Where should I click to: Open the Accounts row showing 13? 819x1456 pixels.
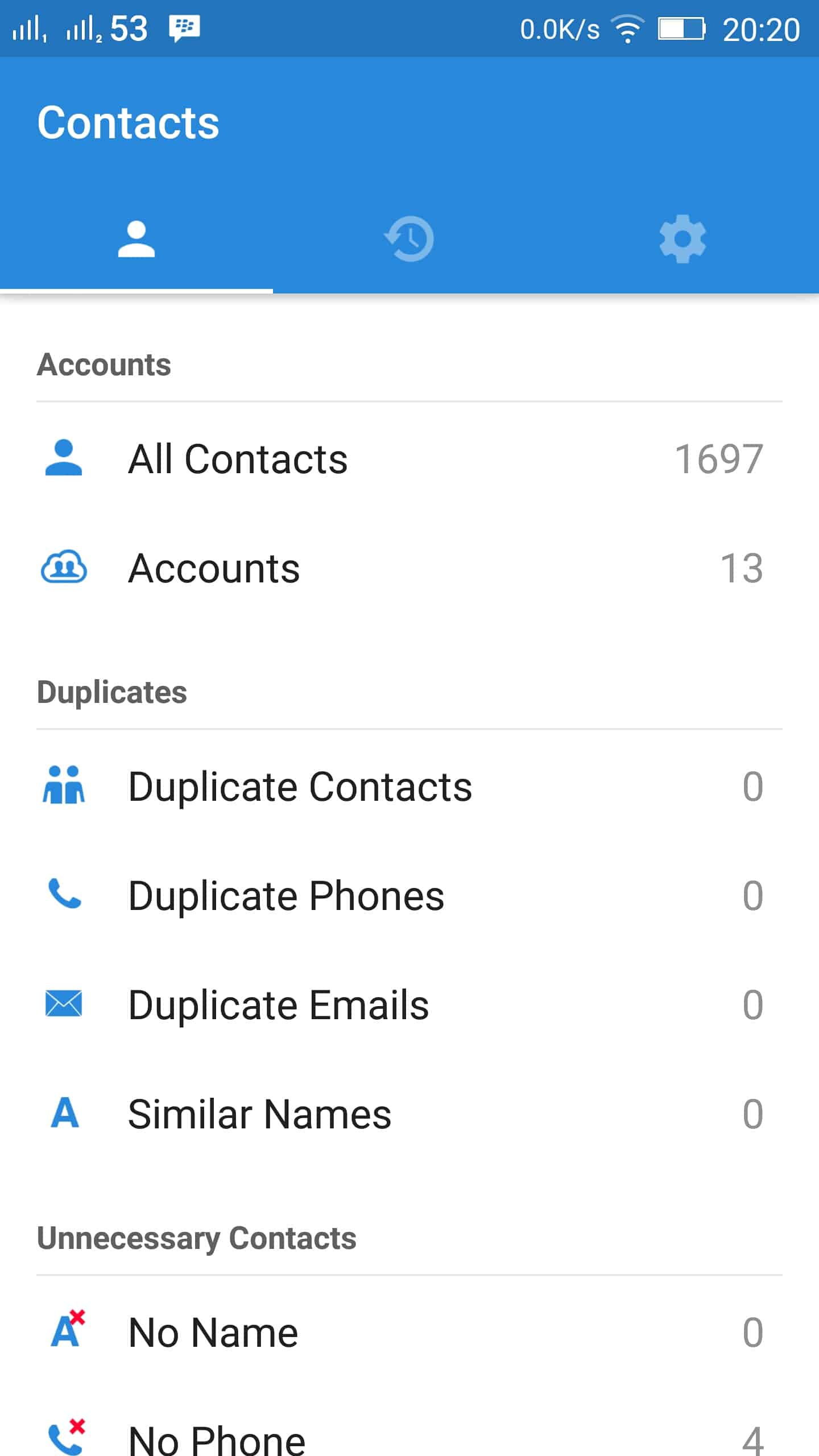coord(409,568)
